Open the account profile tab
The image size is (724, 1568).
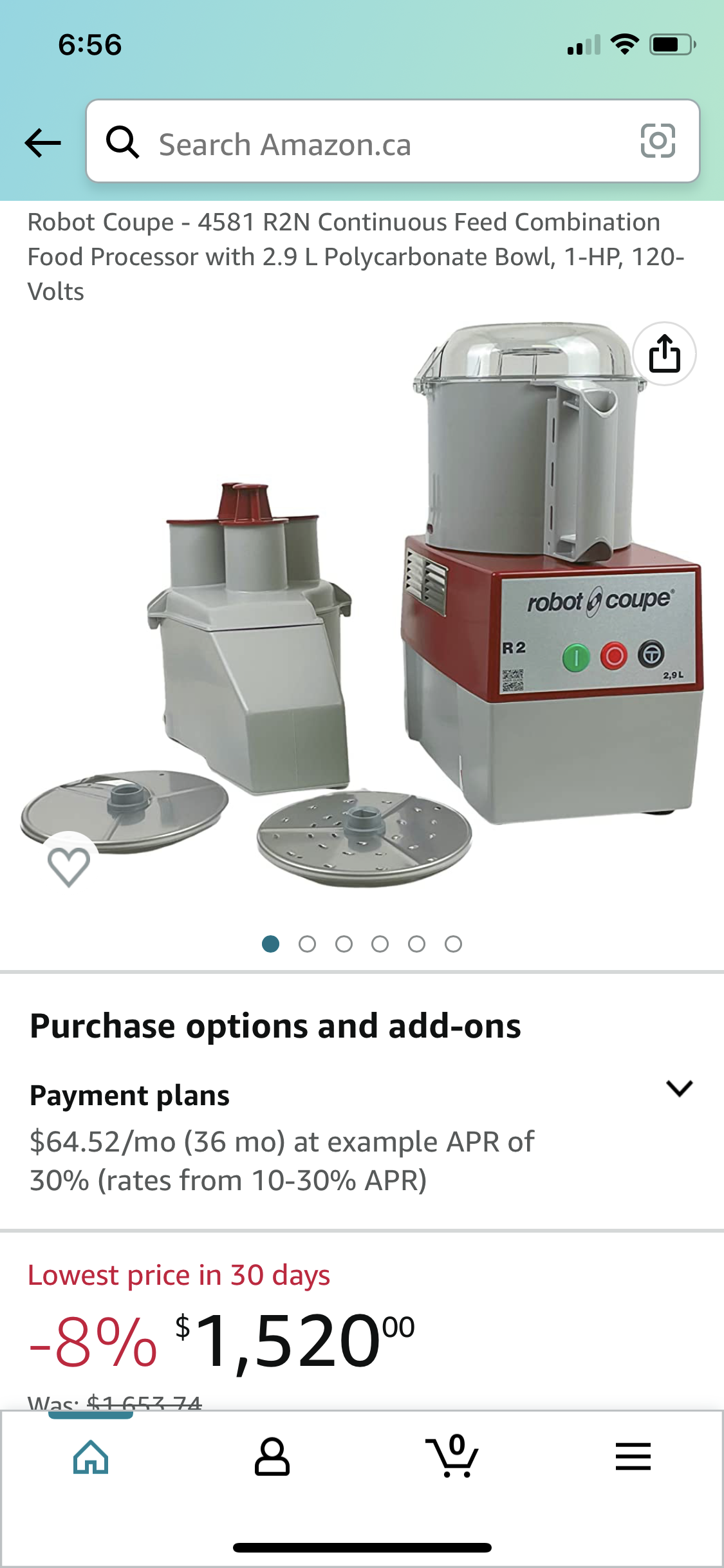[272, 1457]
